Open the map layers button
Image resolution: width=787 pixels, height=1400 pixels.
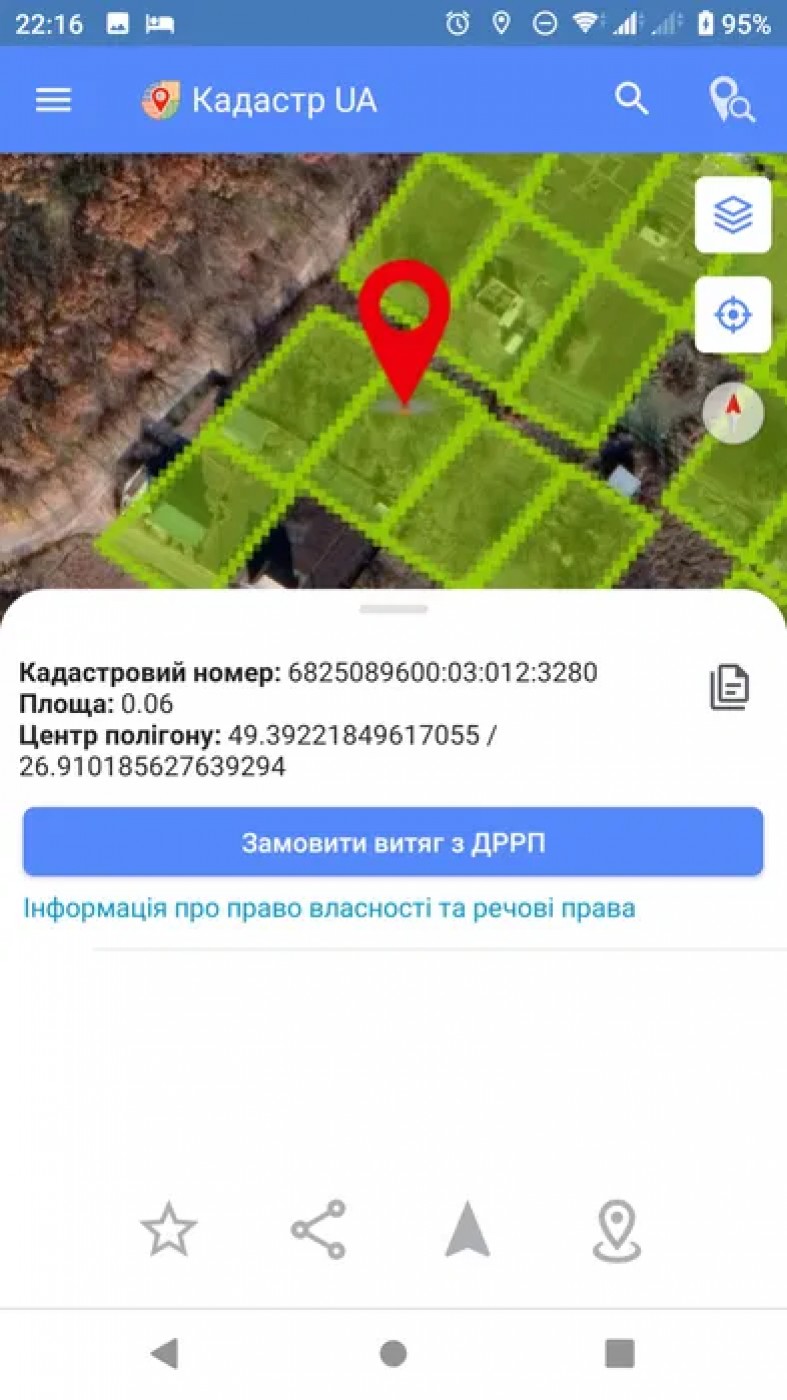(733, 215)
